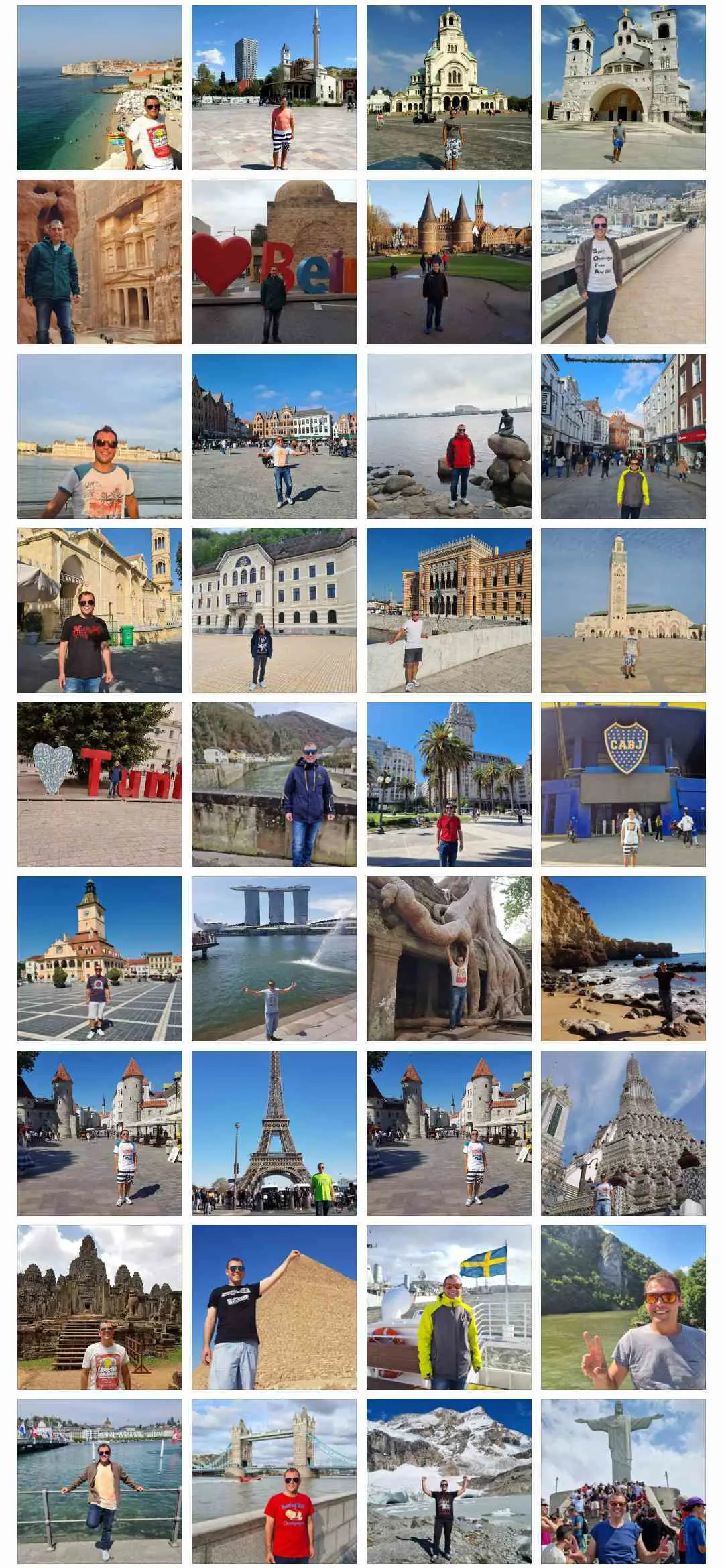Viewport: 724px width, 1568px height.
Task: Open the rocky beach cliffs photo
Action: [623, 959]
